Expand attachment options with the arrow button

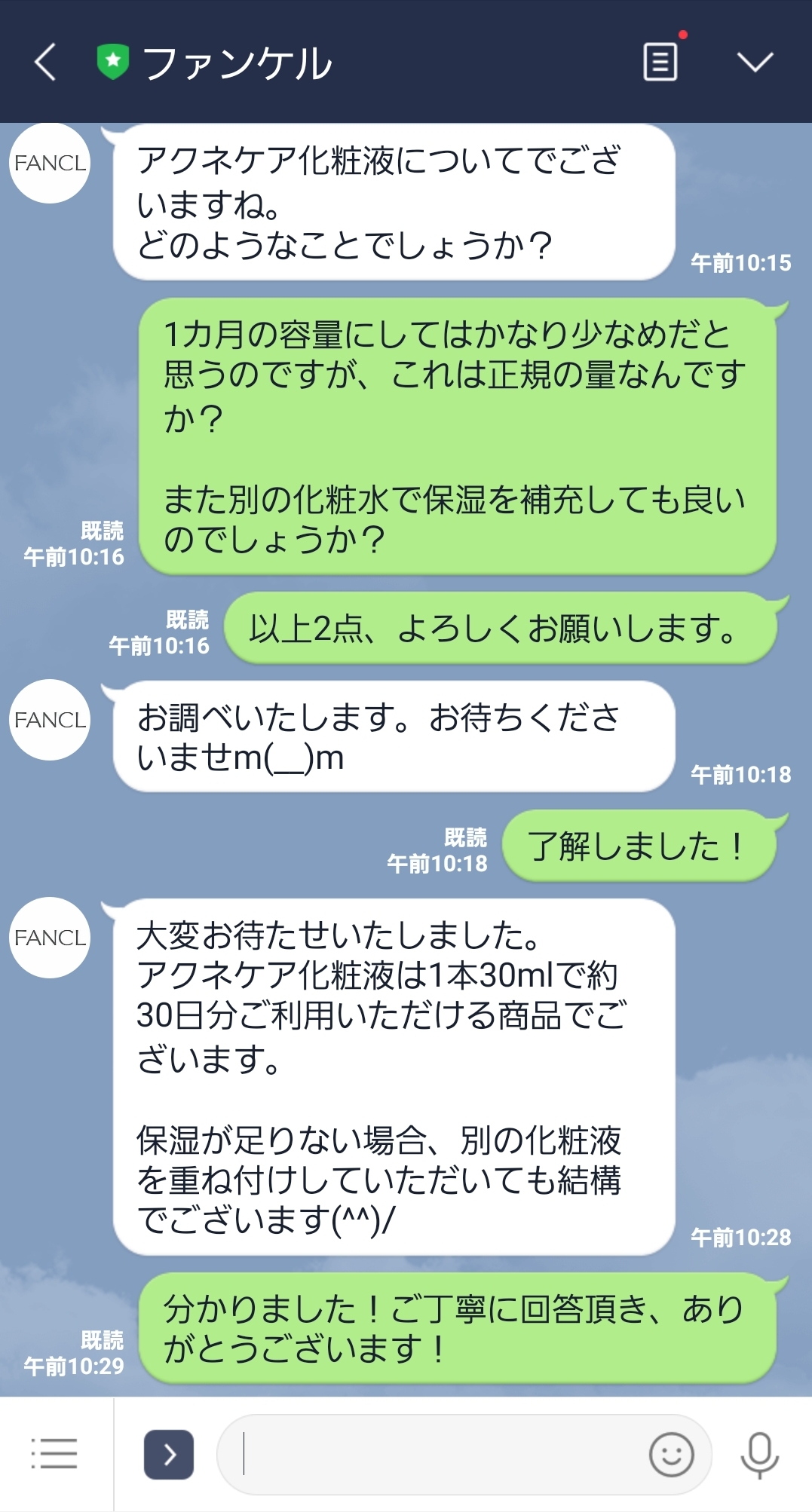click(x=169, y=1454)
